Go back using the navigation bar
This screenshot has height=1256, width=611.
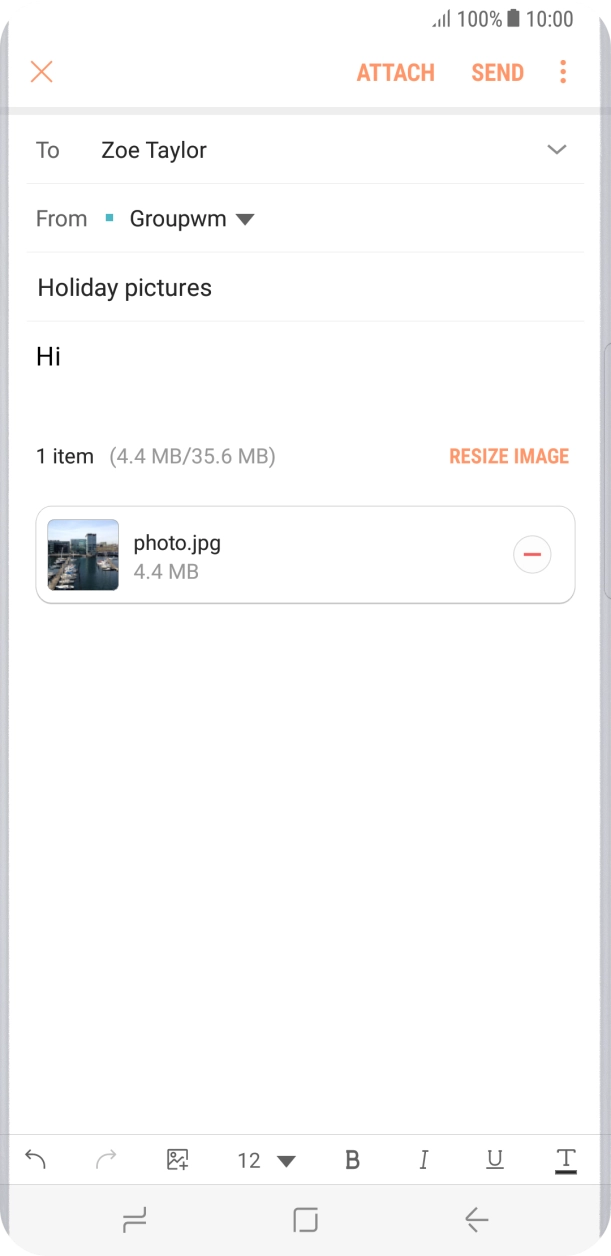pos(476,1220)
